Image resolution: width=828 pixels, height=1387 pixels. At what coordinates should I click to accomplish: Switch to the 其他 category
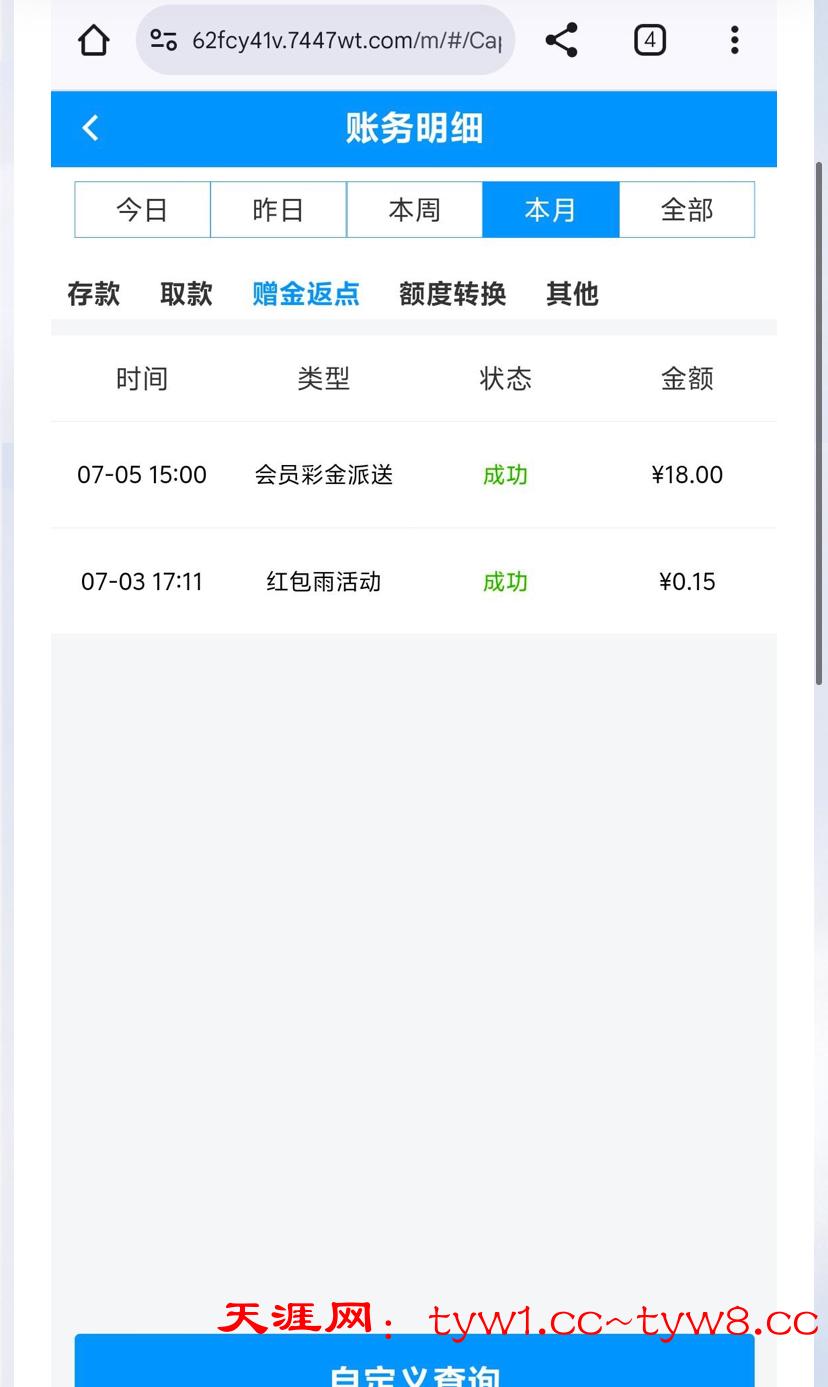572,294
